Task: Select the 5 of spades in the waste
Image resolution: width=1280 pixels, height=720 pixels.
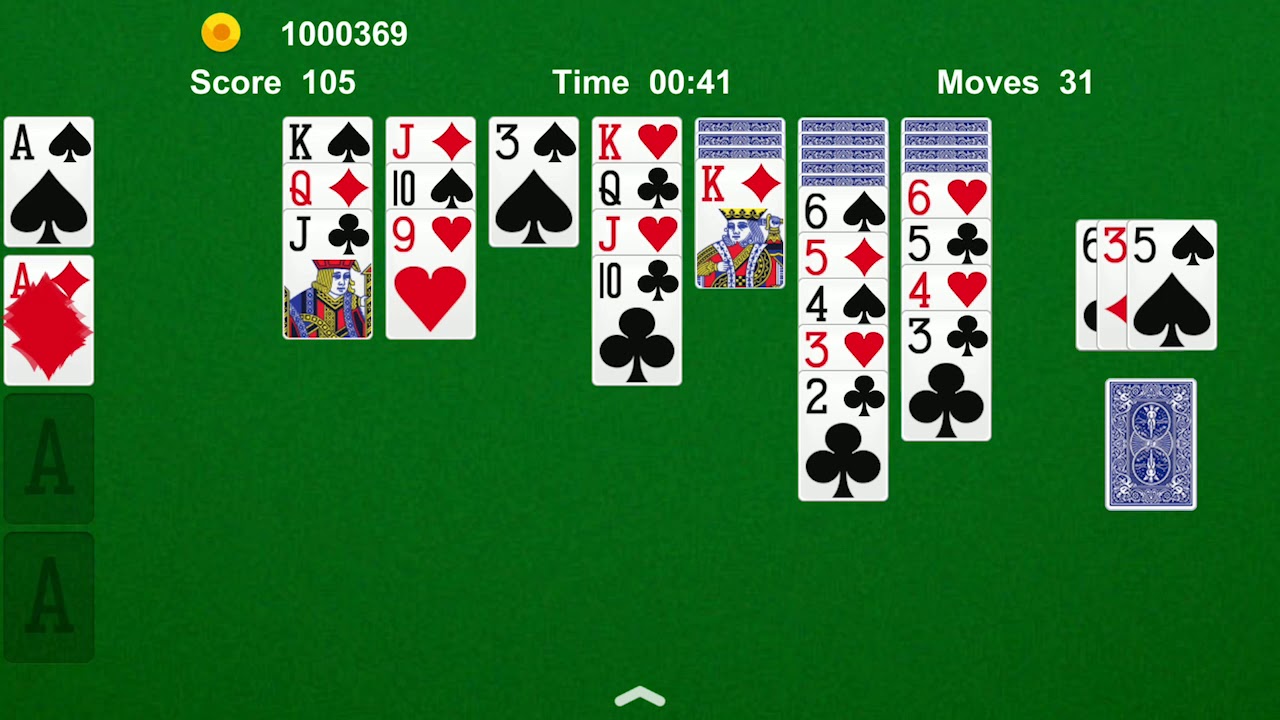Action: point(1171,285)
